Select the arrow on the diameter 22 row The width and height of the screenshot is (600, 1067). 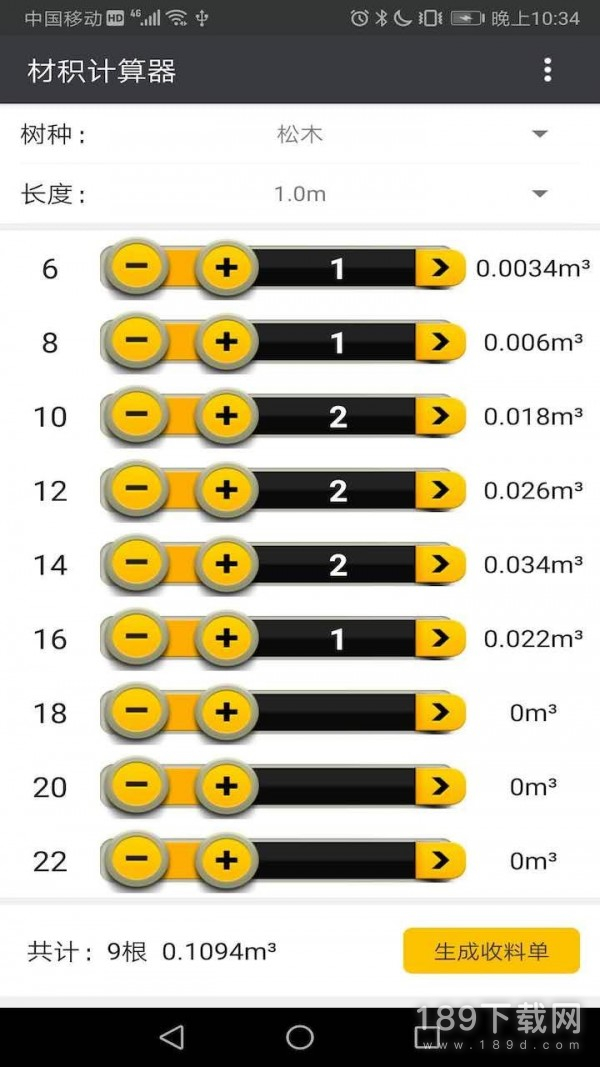[x=440, y=860]
